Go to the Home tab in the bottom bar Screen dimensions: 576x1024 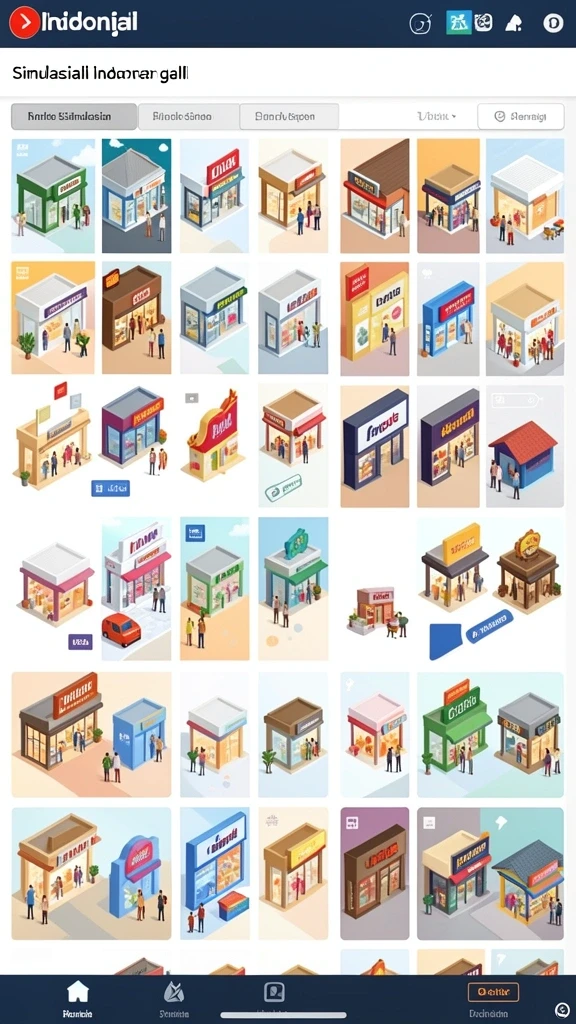(78, 1000)
